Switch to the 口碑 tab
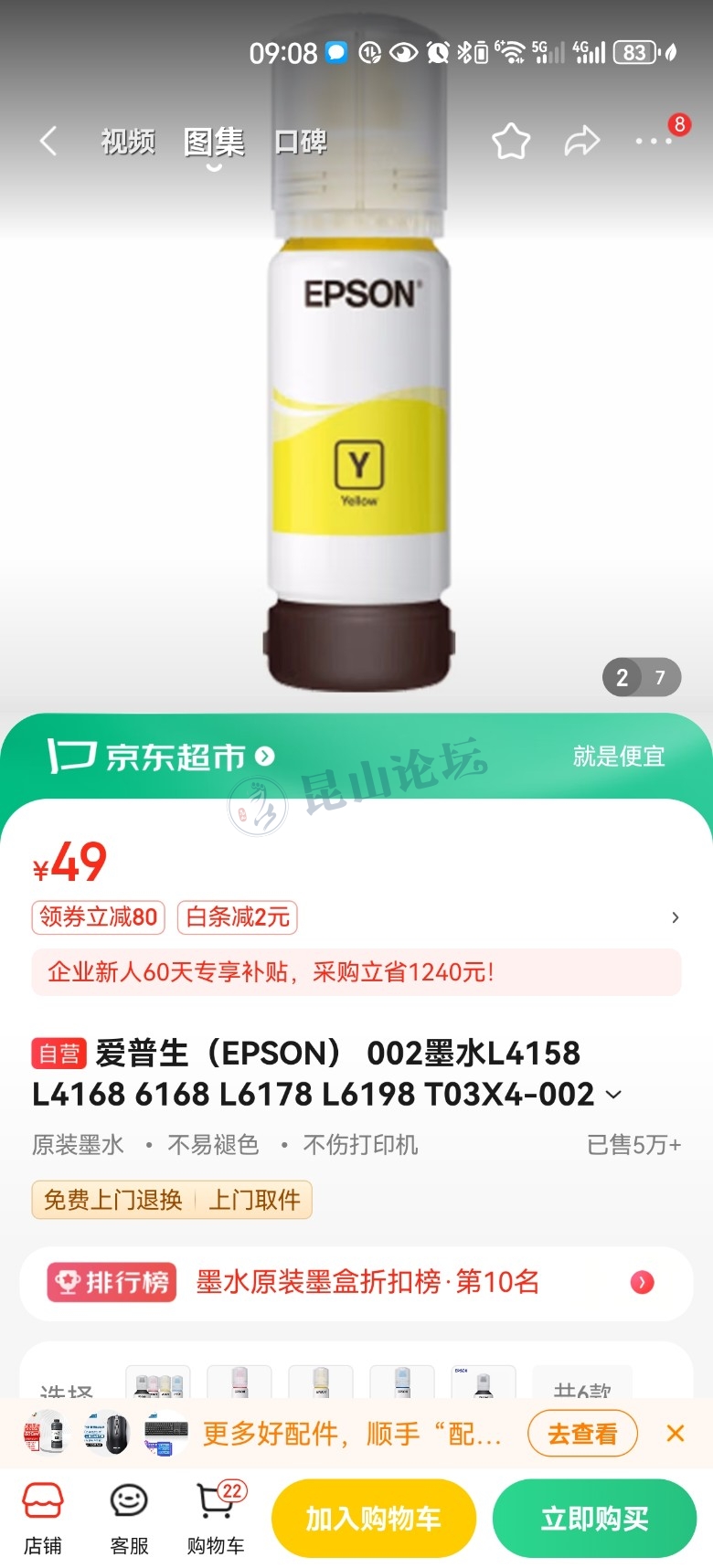 coord(301,142)
